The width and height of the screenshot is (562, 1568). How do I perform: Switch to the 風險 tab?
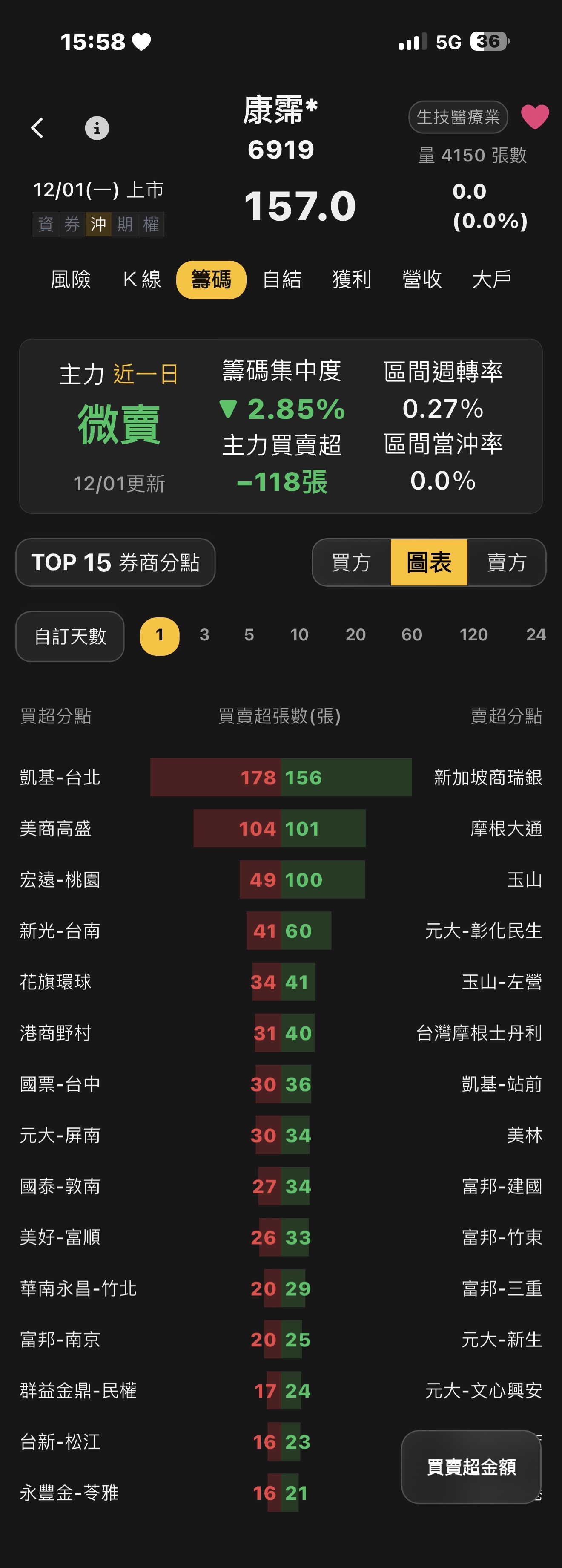pos(71,280)
